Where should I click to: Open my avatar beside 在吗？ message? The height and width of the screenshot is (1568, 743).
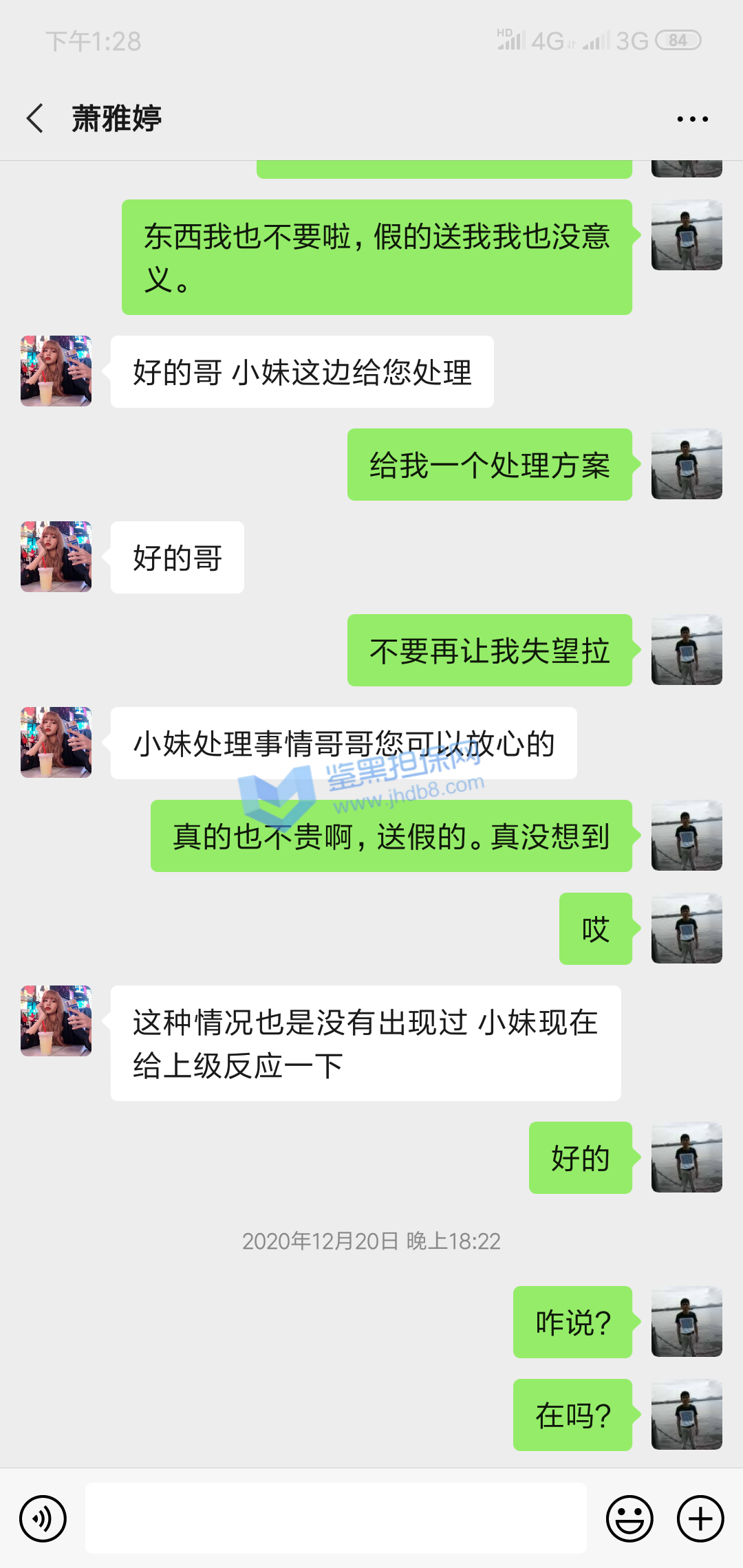pos(687,1415)
